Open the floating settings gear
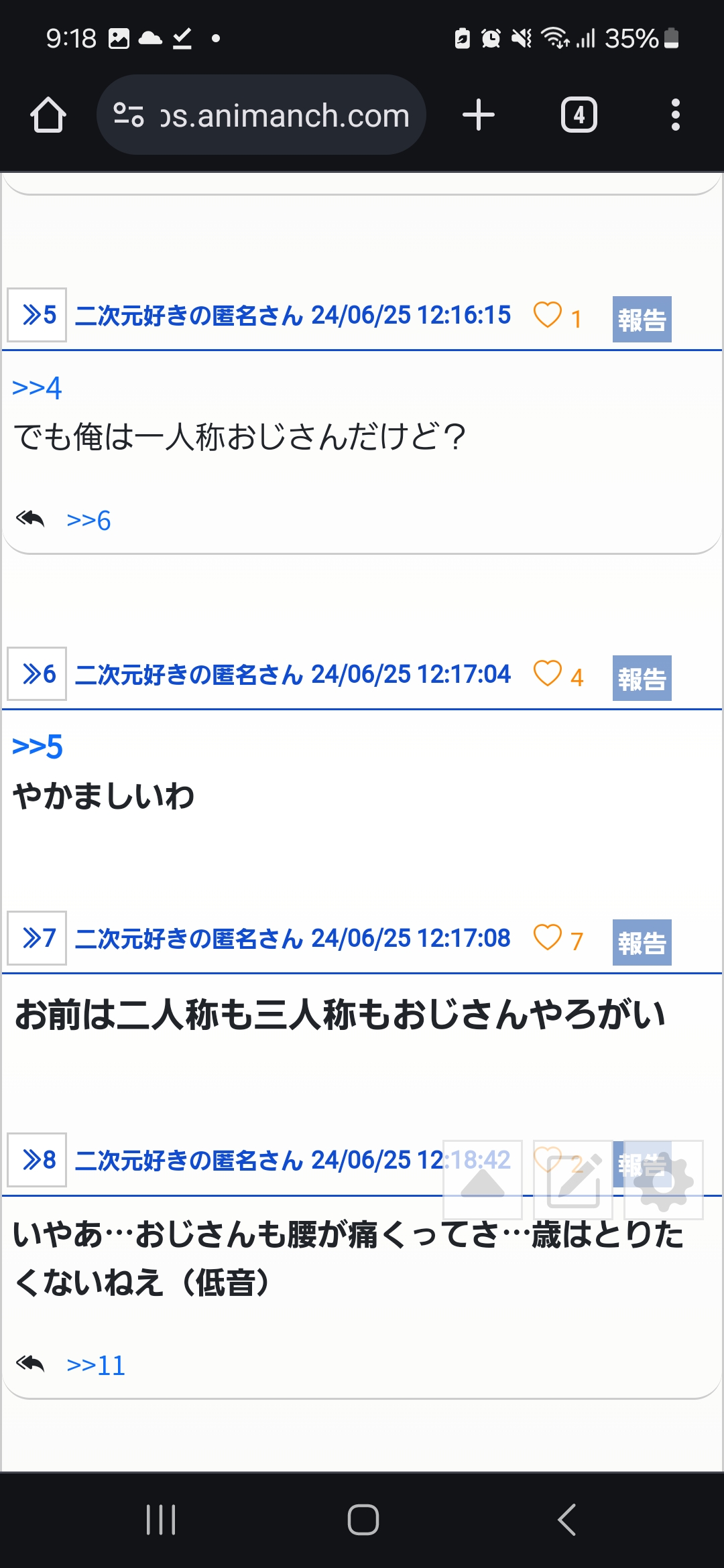This screenshot has width=724, height=1568. (664, 1180)
